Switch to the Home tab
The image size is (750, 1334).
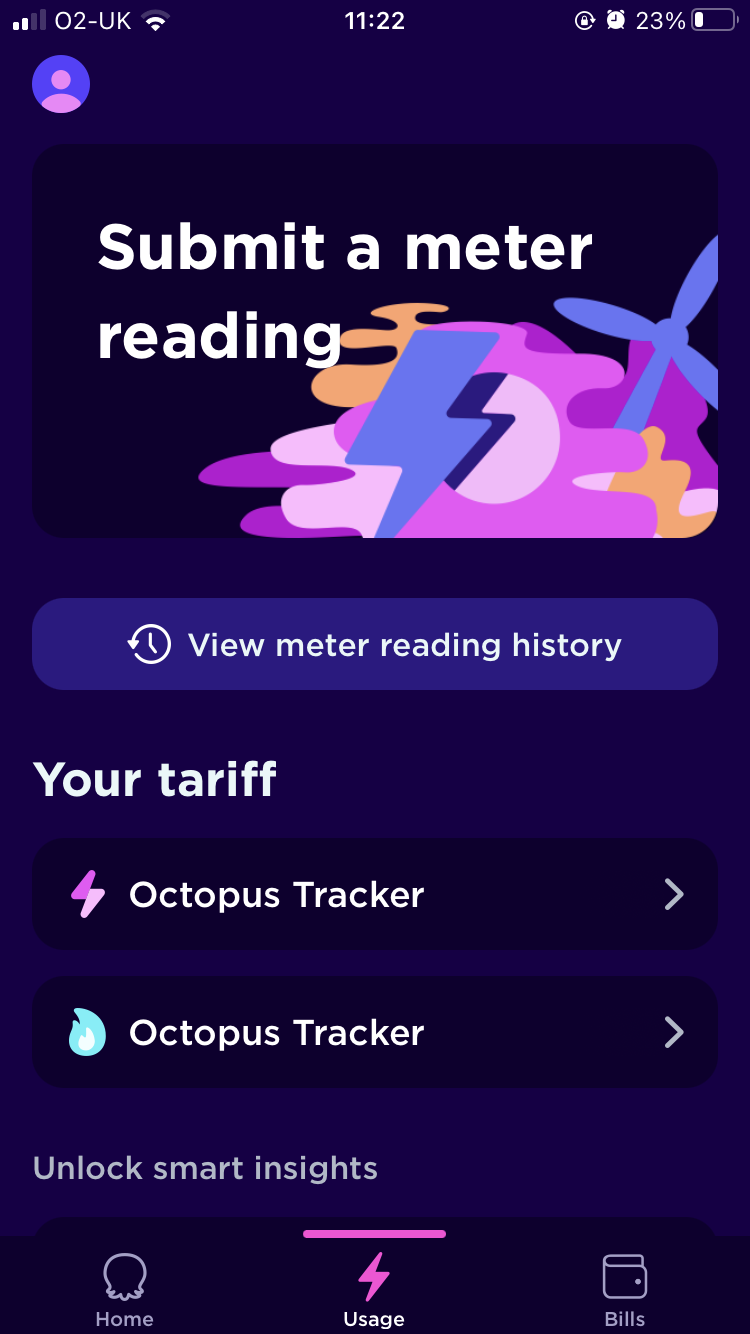click(125, 1290)
